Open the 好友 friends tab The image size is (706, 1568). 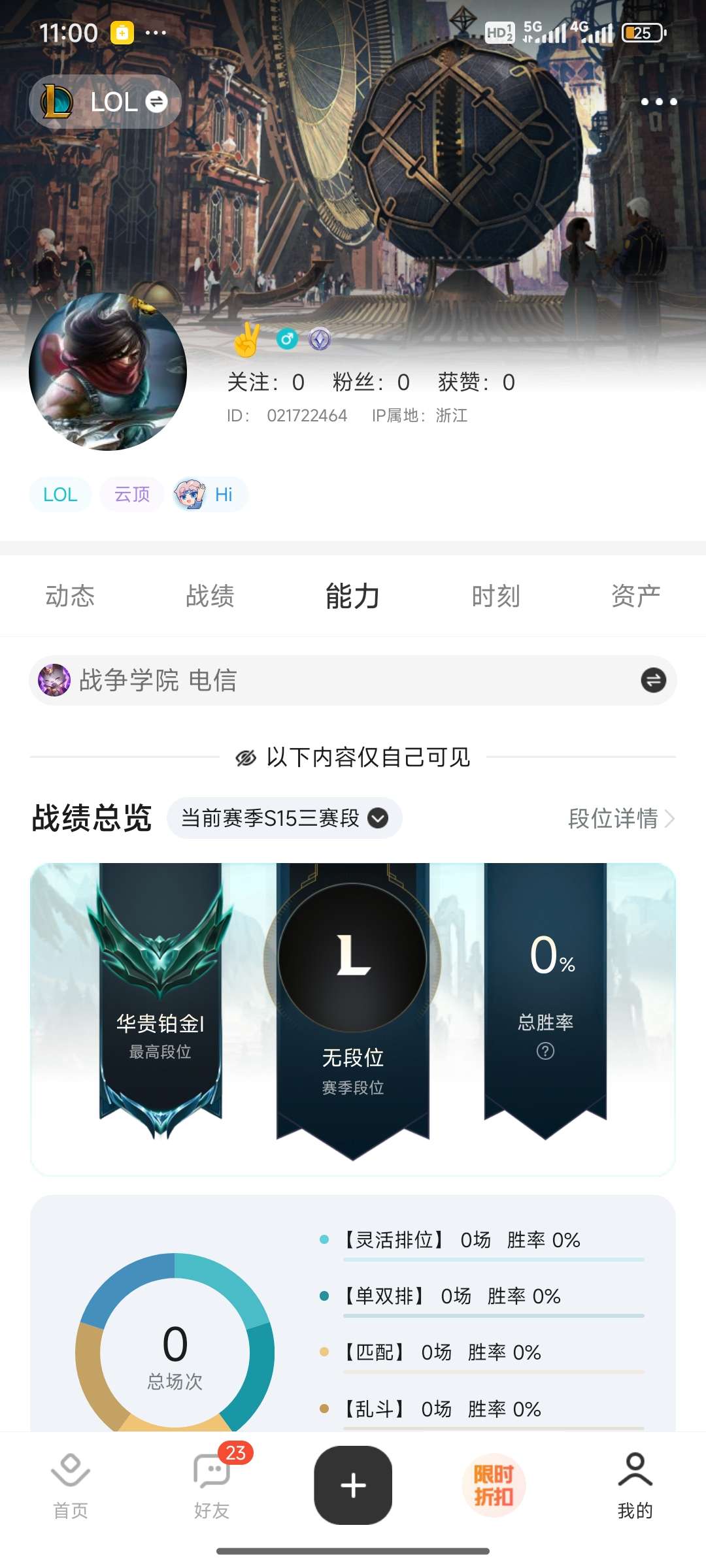tap(212, 1485)
